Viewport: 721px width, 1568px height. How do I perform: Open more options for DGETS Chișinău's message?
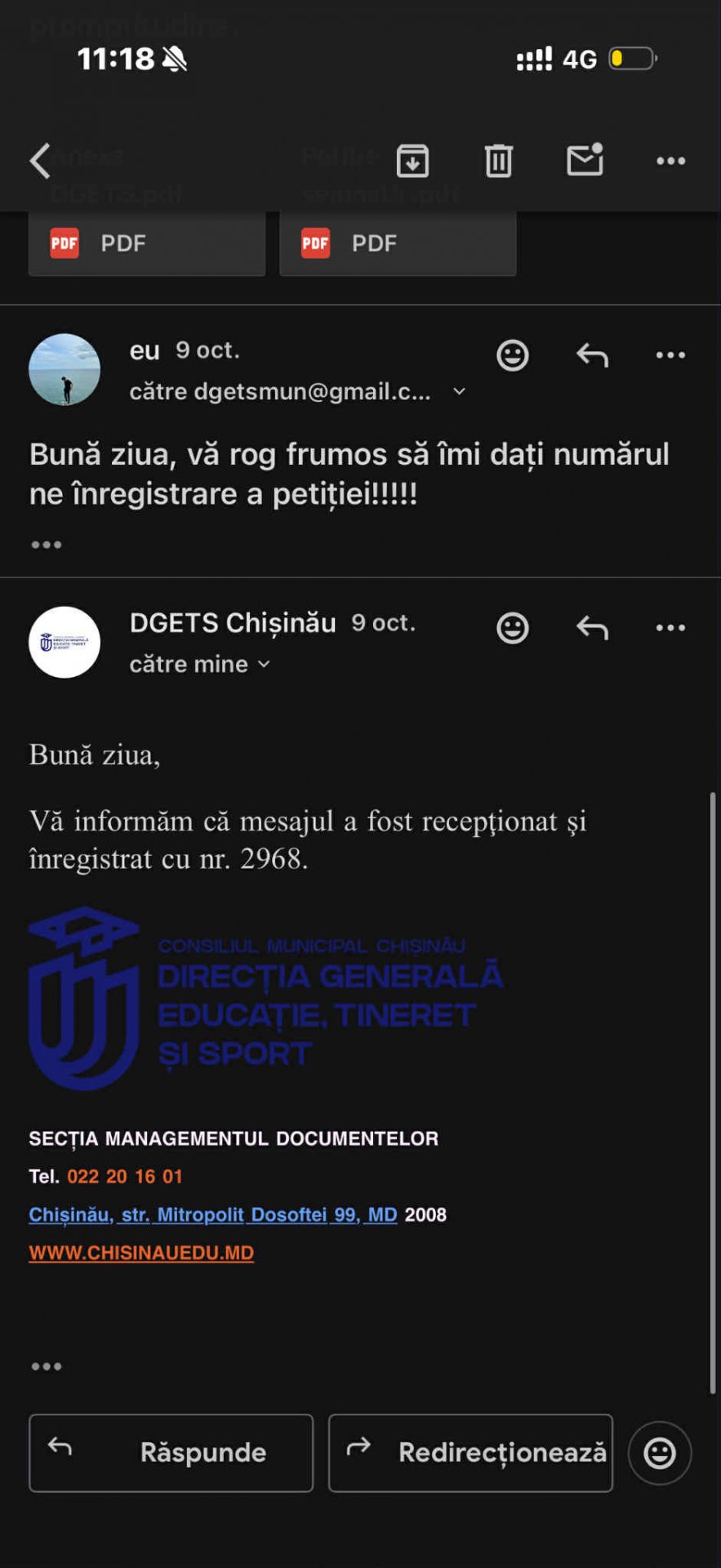[670, 628]
